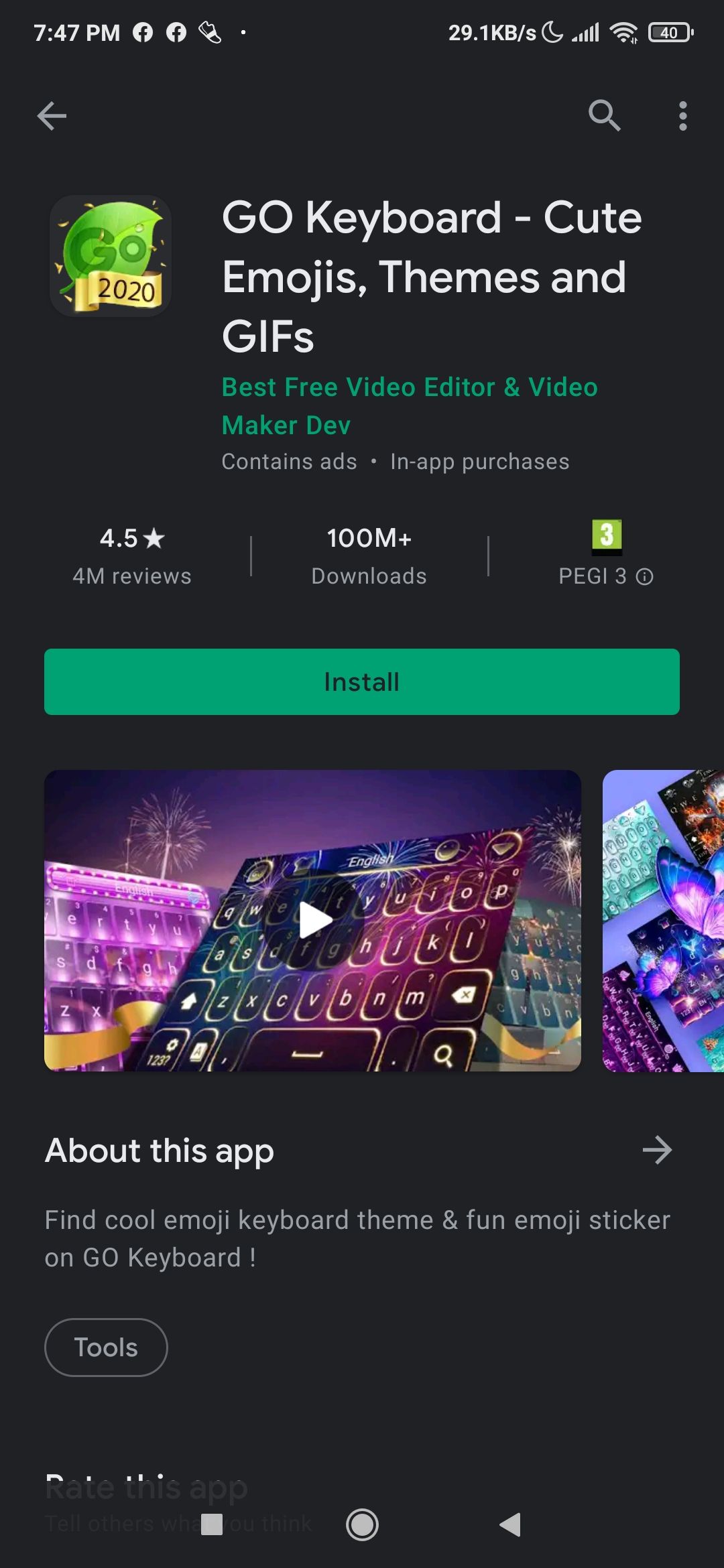Tap the PEGI 3 rating badge

607,536
